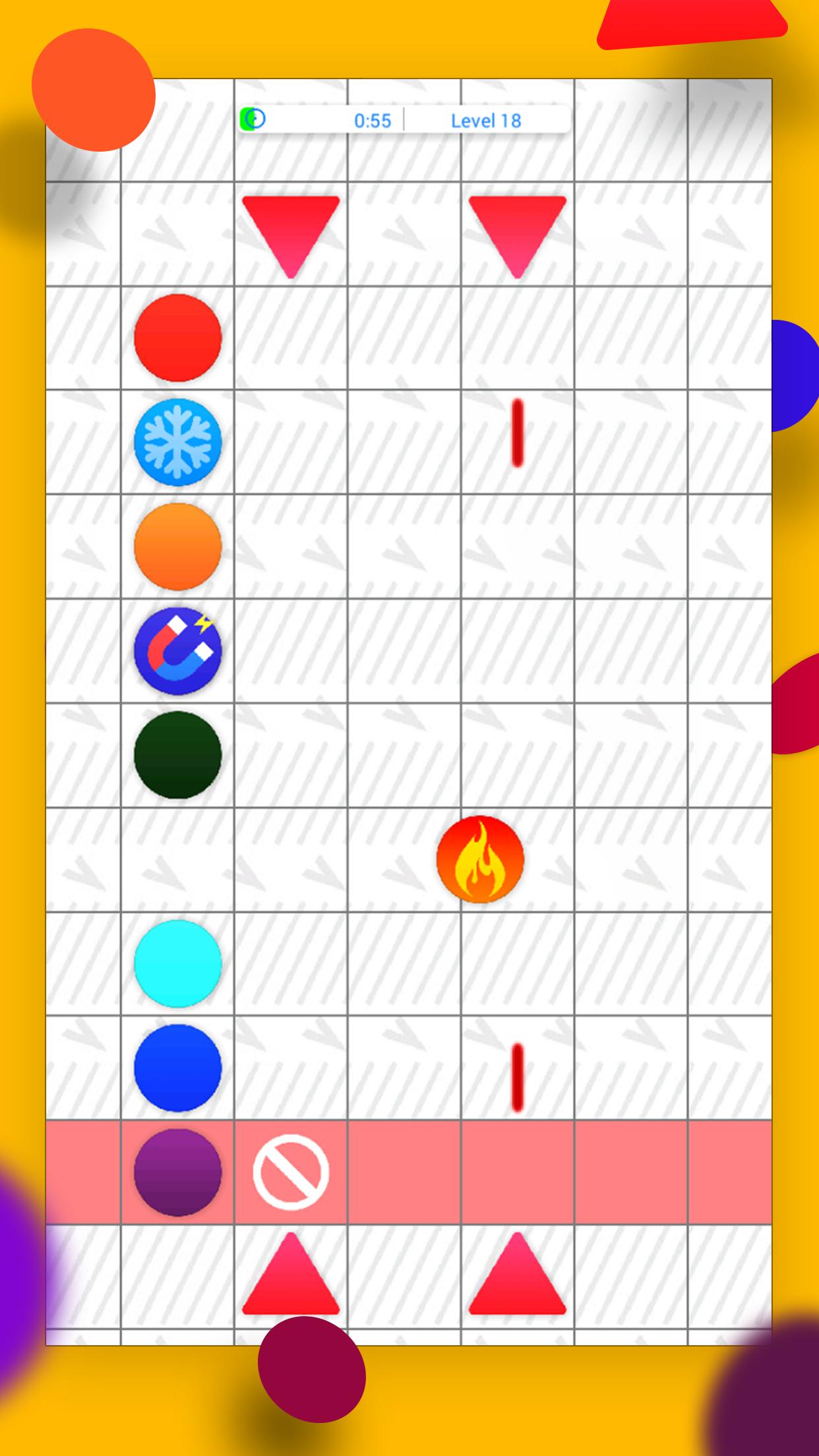The height and width of the screenshot is (1456, 819).
Task: Activate the snowflake freeze power-up
Action: [x=177, y=442]
